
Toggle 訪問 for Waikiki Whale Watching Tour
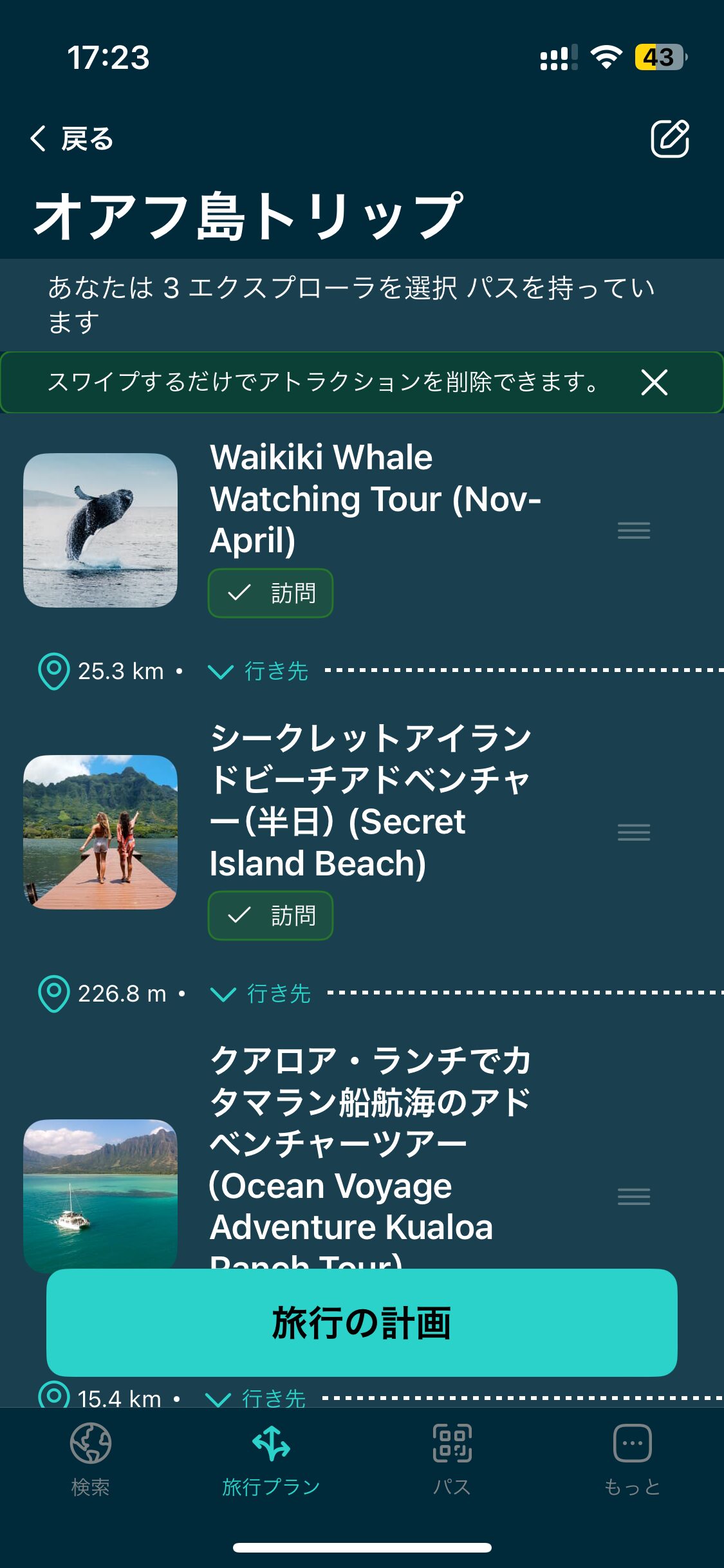[270, 593]
